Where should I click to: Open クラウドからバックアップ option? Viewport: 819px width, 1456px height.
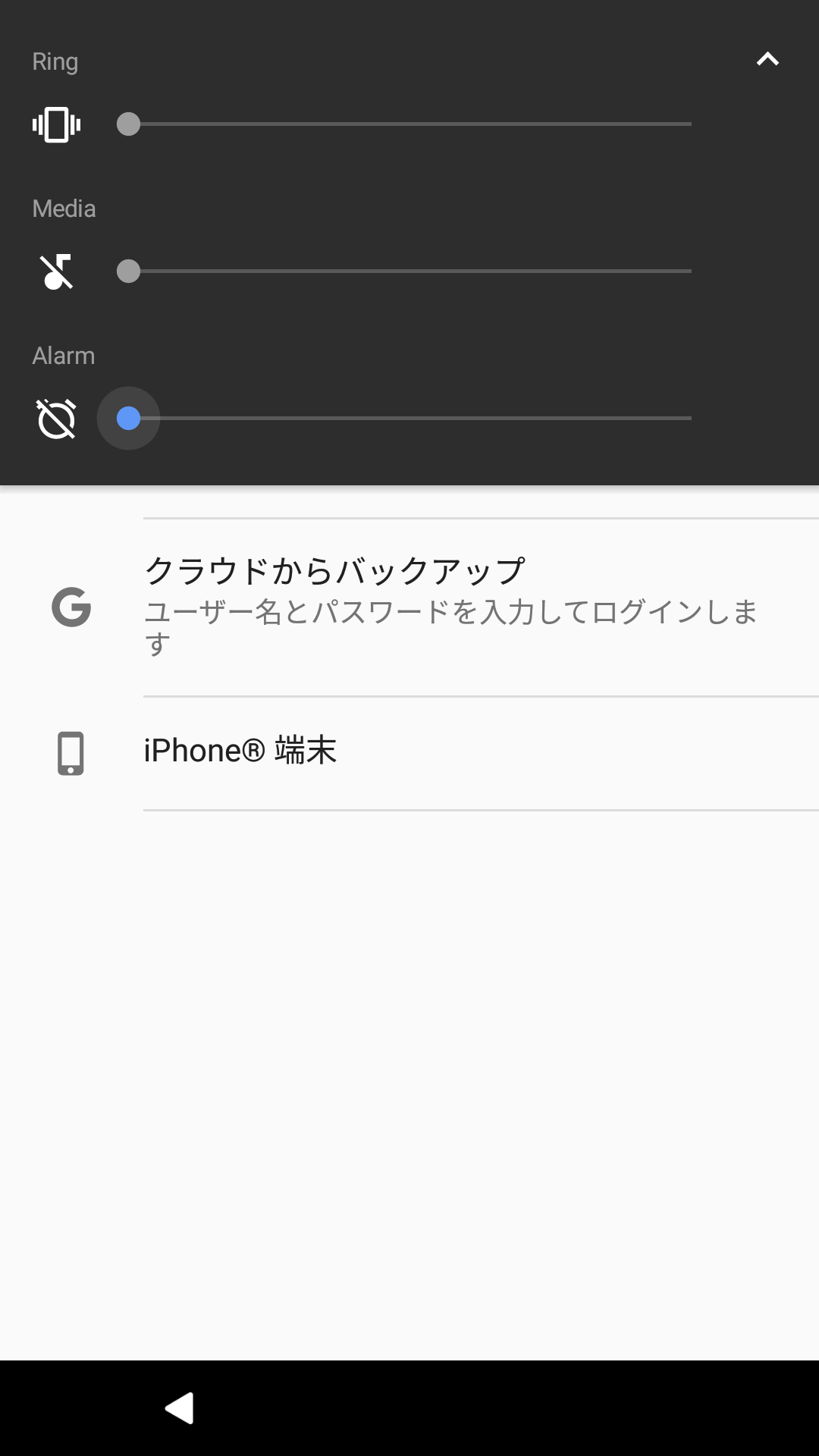[409, 607]
